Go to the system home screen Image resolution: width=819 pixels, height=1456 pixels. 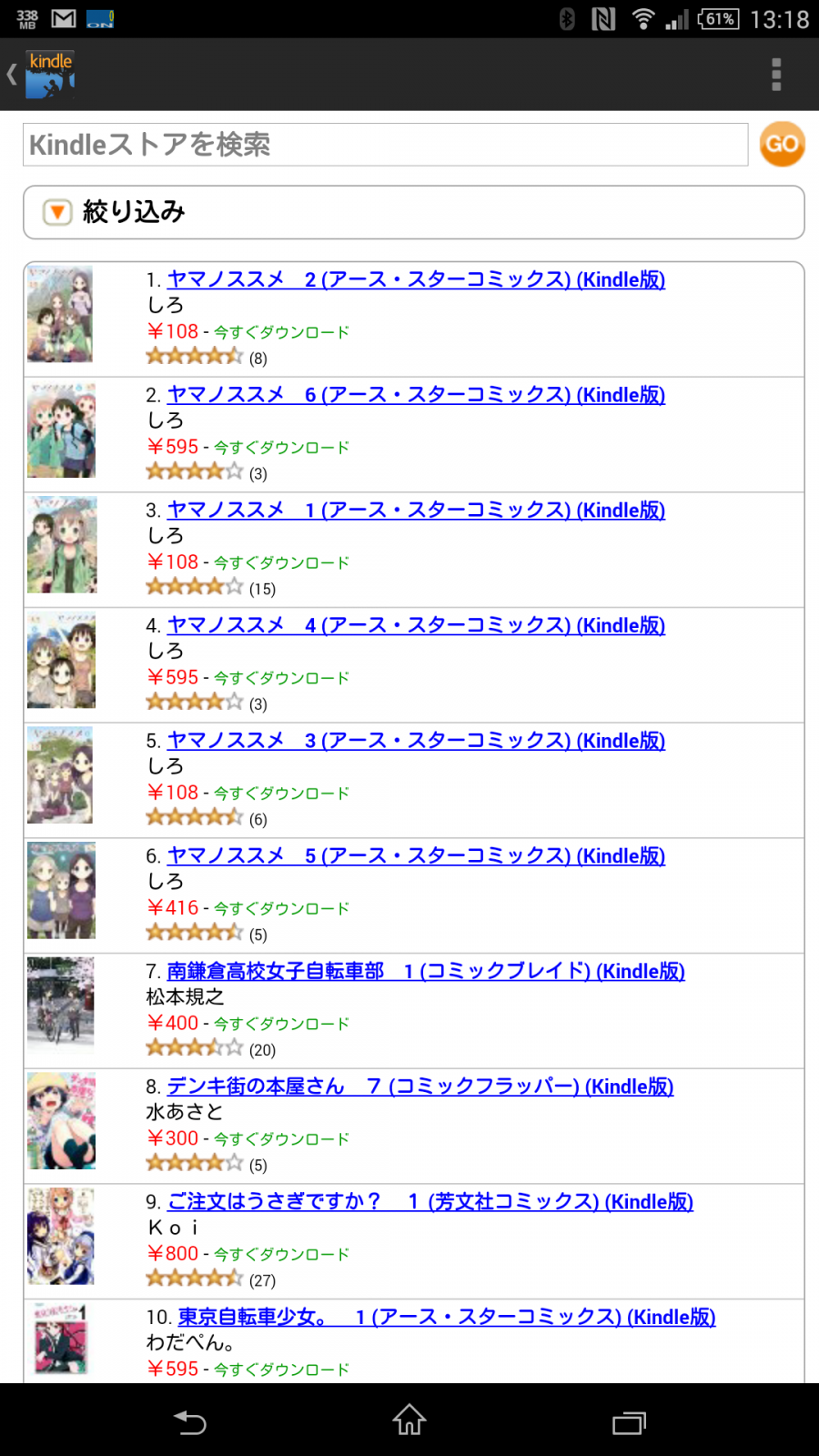[409, 1420]
